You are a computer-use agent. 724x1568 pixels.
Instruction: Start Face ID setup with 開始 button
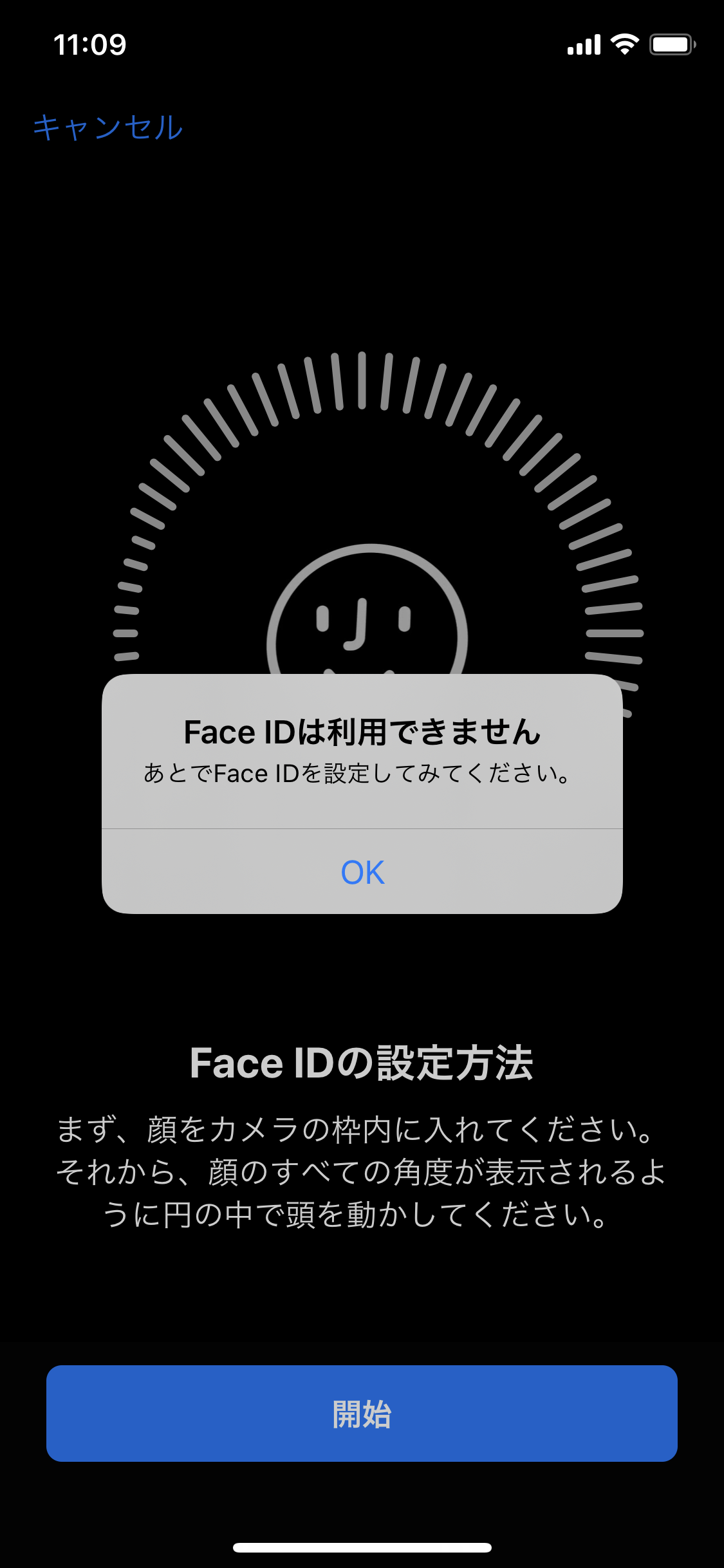pos(362,1414)
